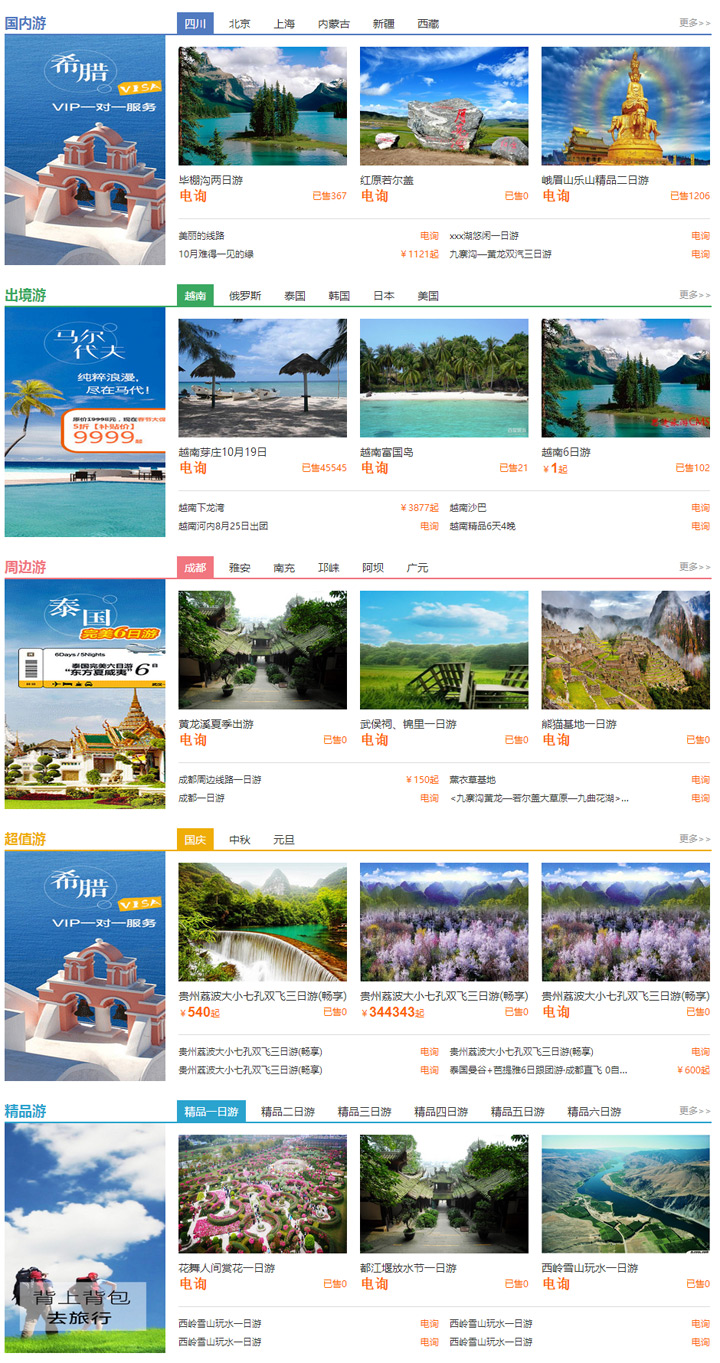Select the 精品六日游 tab

[x=594, y=1111]
